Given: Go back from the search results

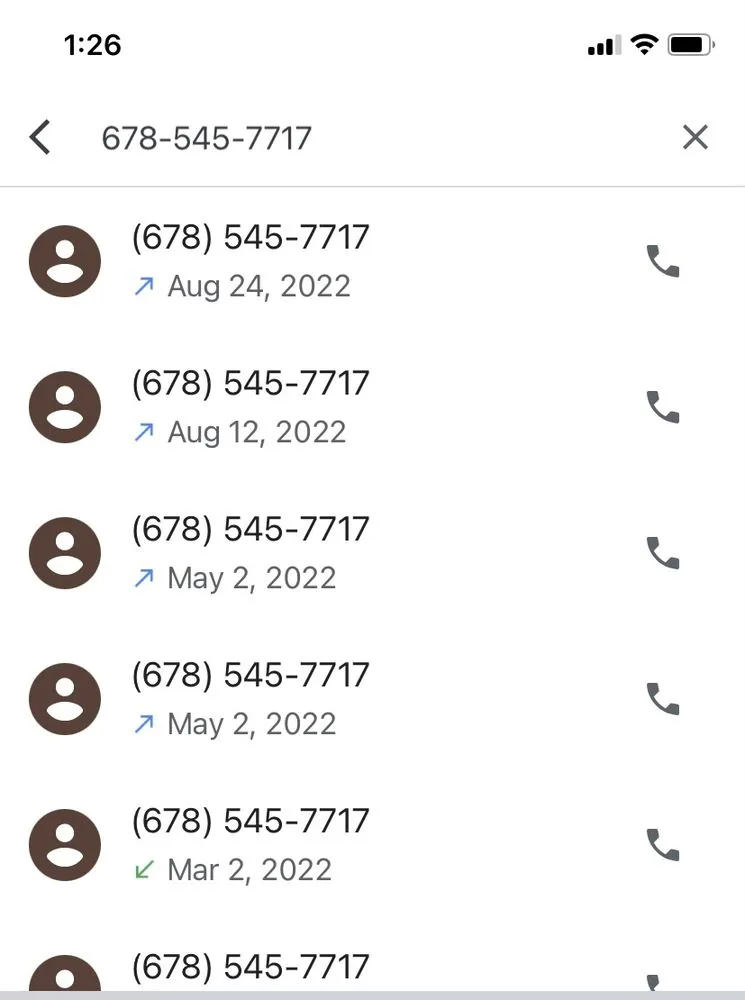Looking at the screenshot, I should [x=40, y=137].
